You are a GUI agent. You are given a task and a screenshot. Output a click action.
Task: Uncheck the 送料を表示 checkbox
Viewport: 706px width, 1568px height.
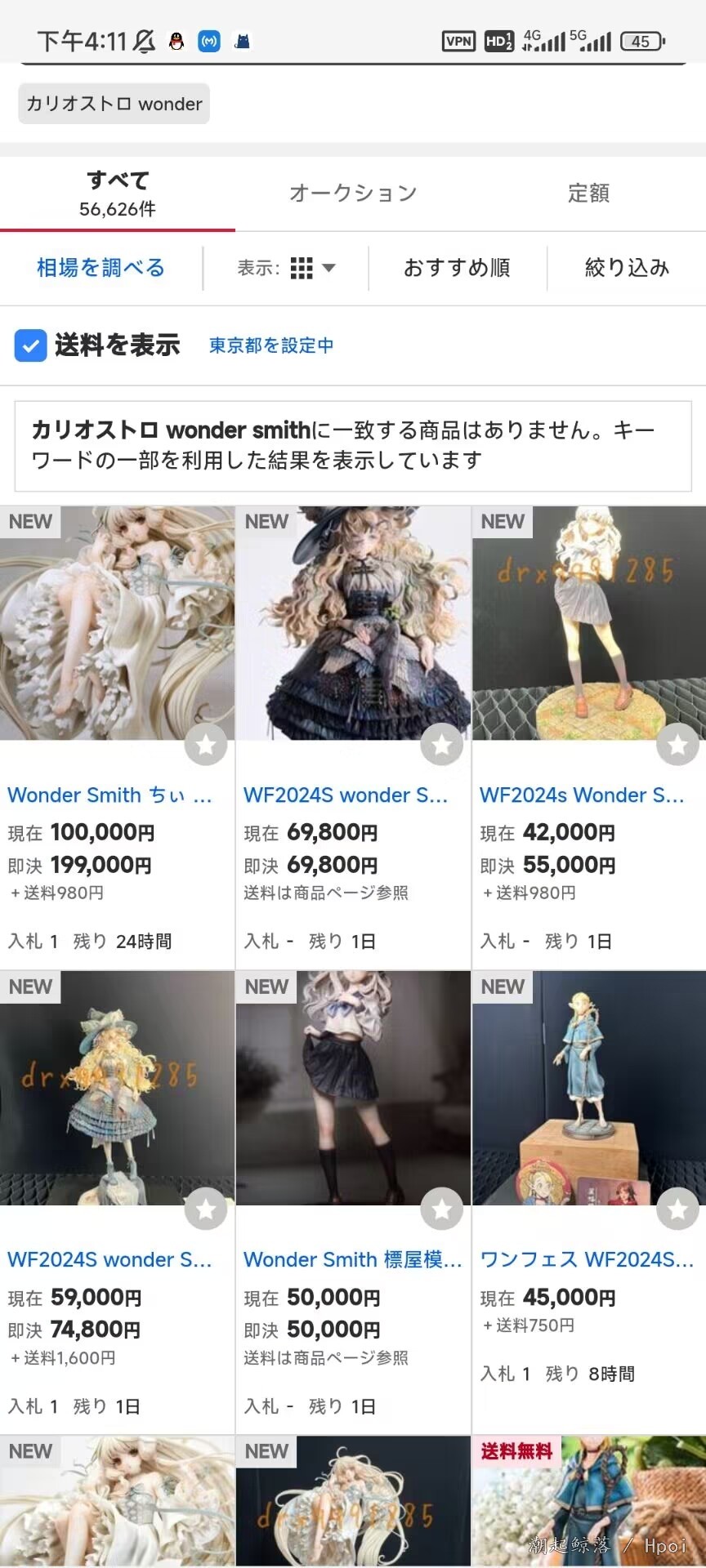(x=30, y=345)
